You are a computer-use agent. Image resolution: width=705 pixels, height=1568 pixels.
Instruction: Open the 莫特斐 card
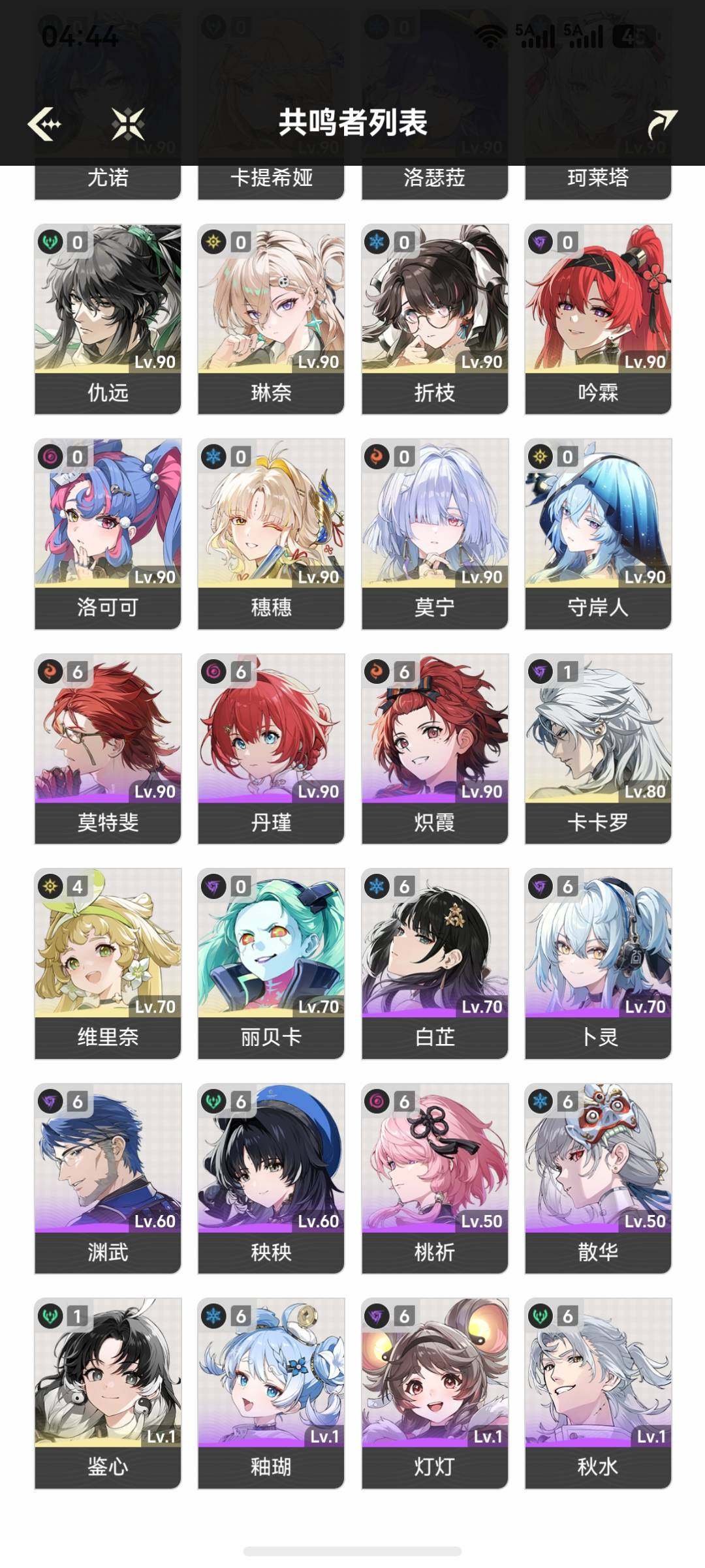pyautogui.click(x=108, y=748)
